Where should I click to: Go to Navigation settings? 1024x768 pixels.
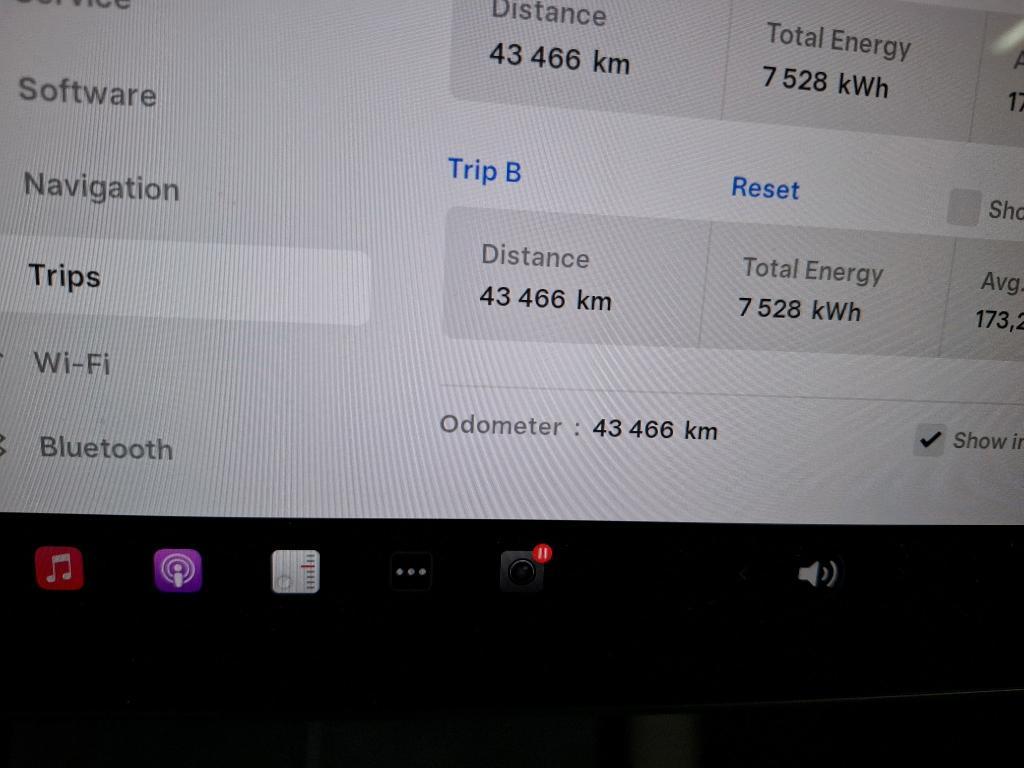click(x=102, y=187)
